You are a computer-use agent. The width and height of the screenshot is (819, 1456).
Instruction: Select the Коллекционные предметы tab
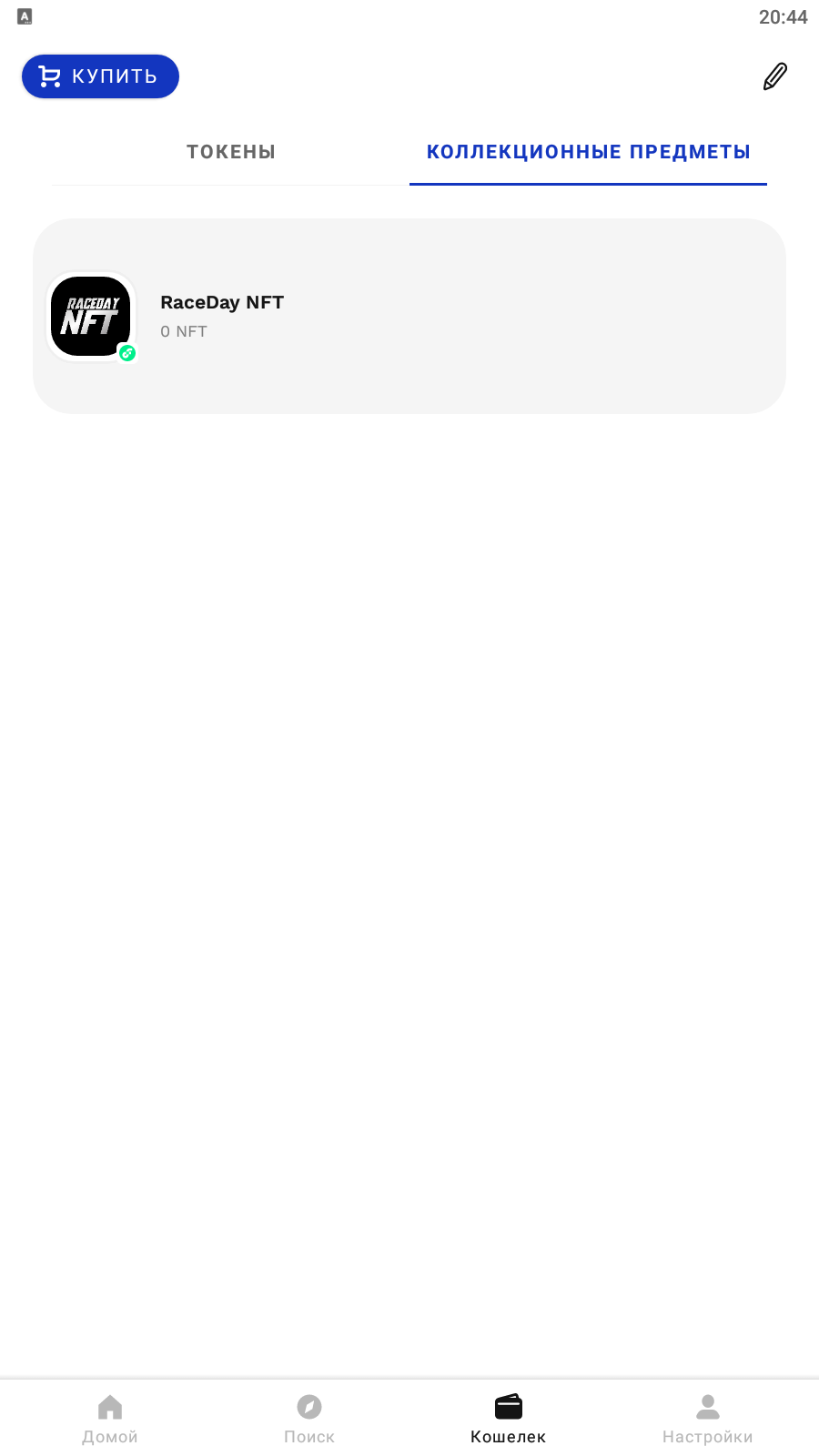coord(588,152)
